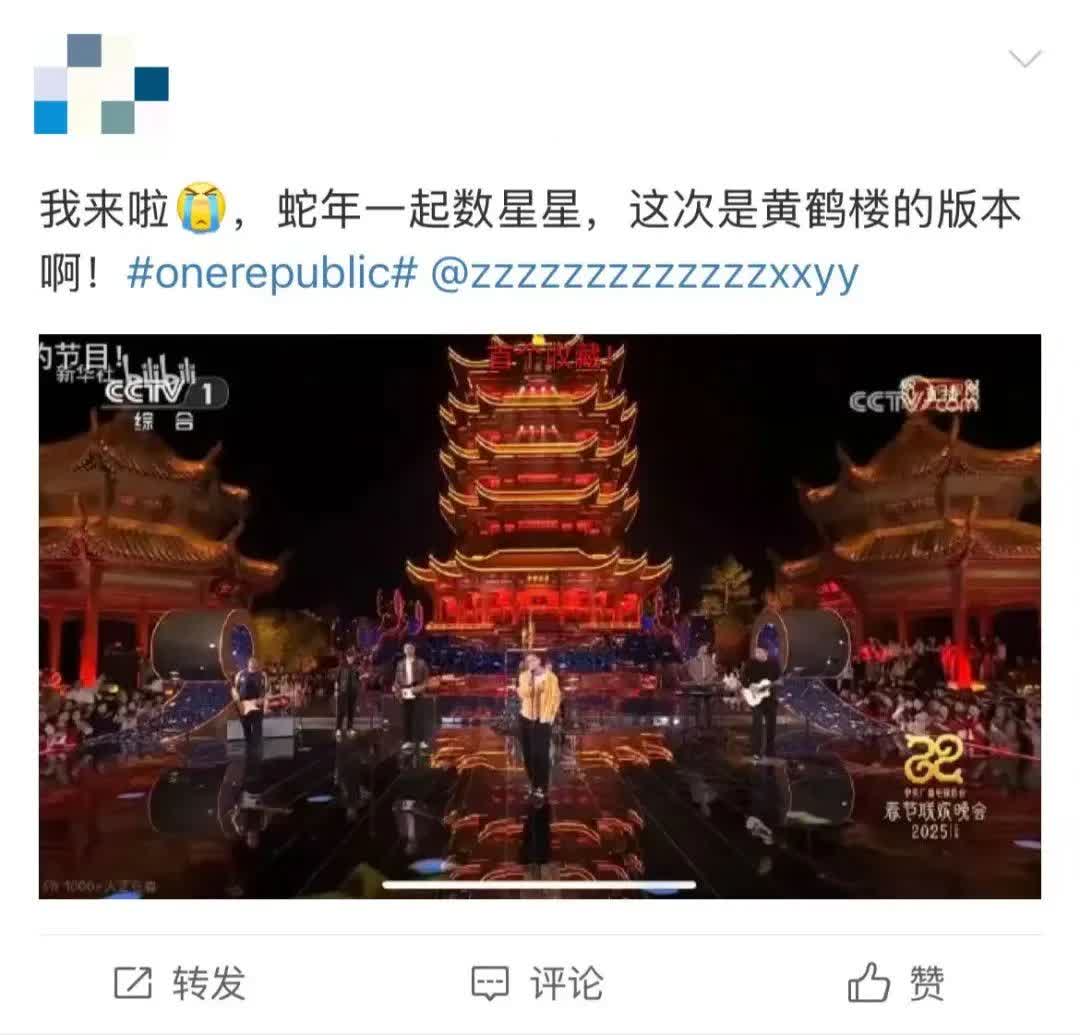The height and width of the screenshot is (1035, 1080).
Task: Open the #onerepublic# hashtag topic
Action: pos(271,274)
